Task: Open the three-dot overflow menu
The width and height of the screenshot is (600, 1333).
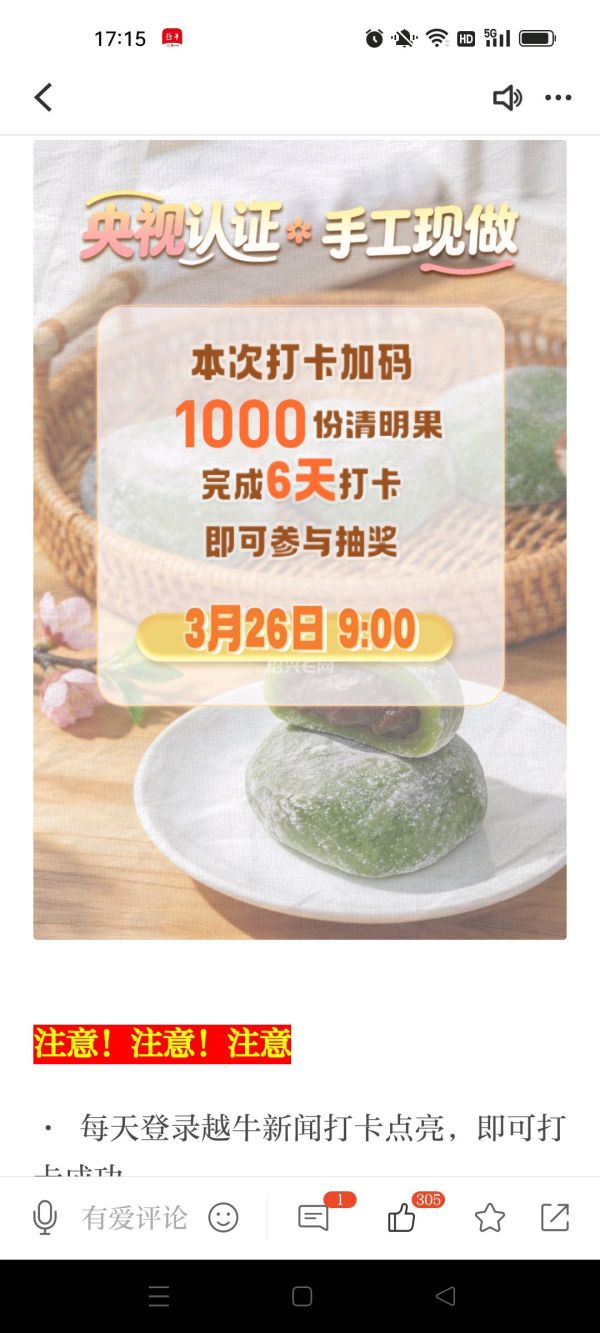Action: (558, 97)
